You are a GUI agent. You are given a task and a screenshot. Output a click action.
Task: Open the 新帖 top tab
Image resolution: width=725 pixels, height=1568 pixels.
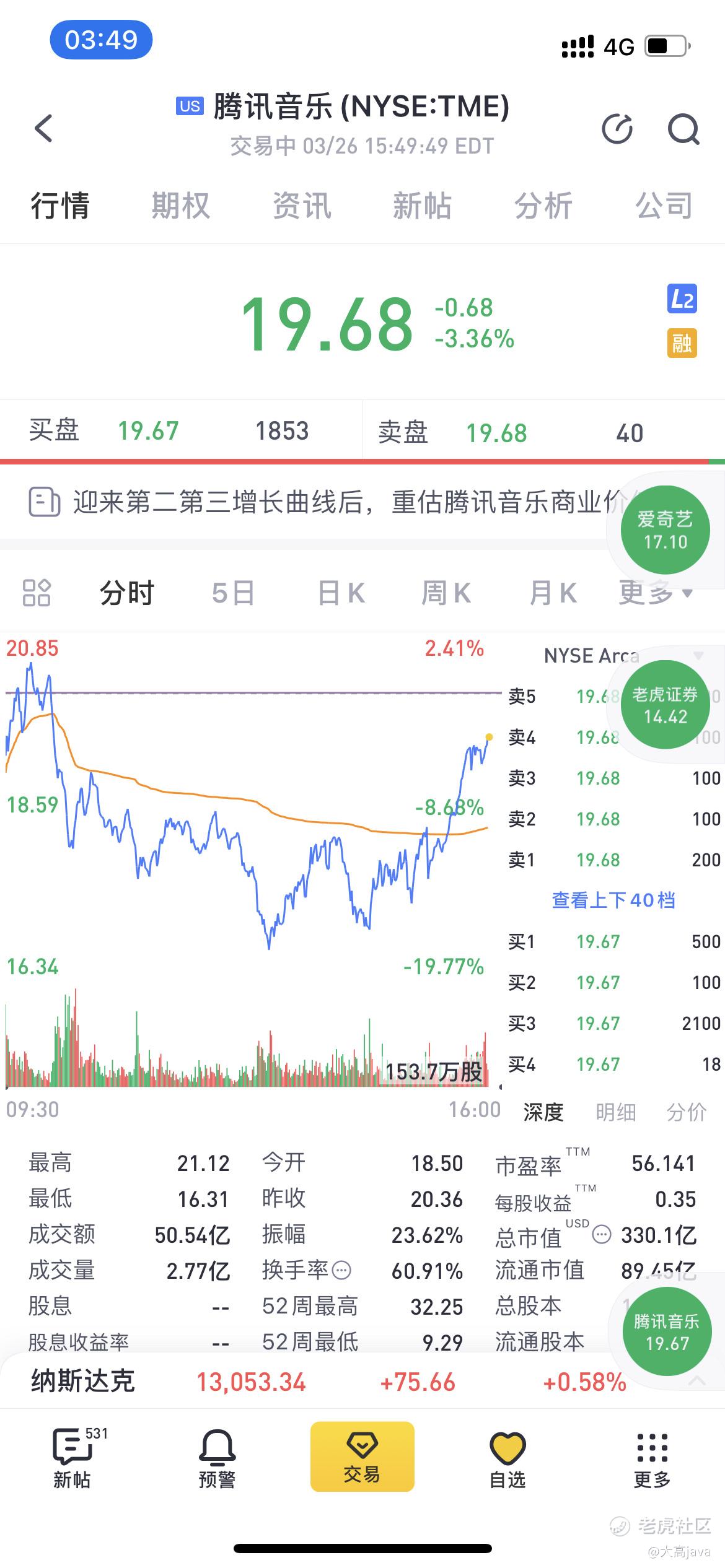422,206
